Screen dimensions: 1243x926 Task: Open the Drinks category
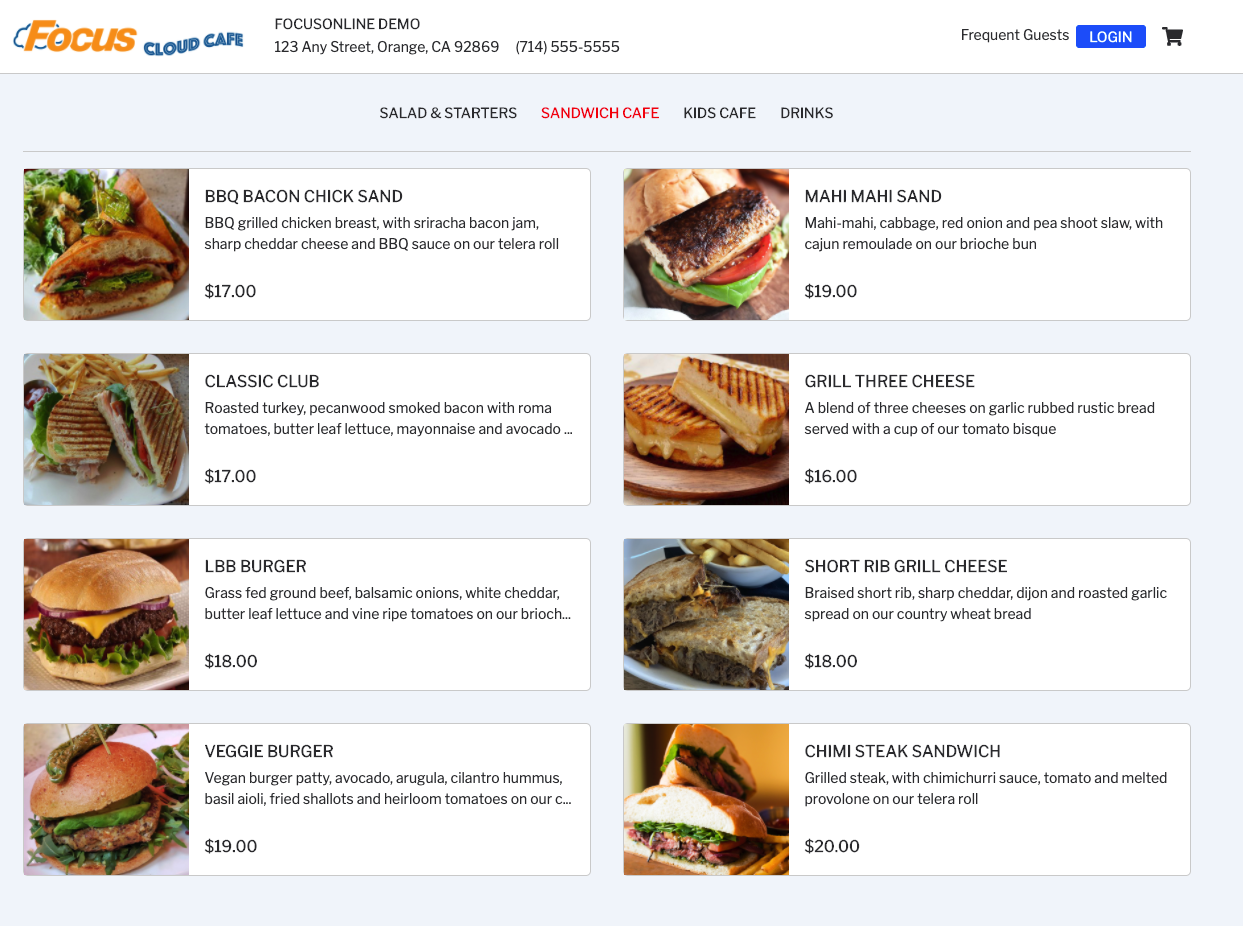click(806, 113)
